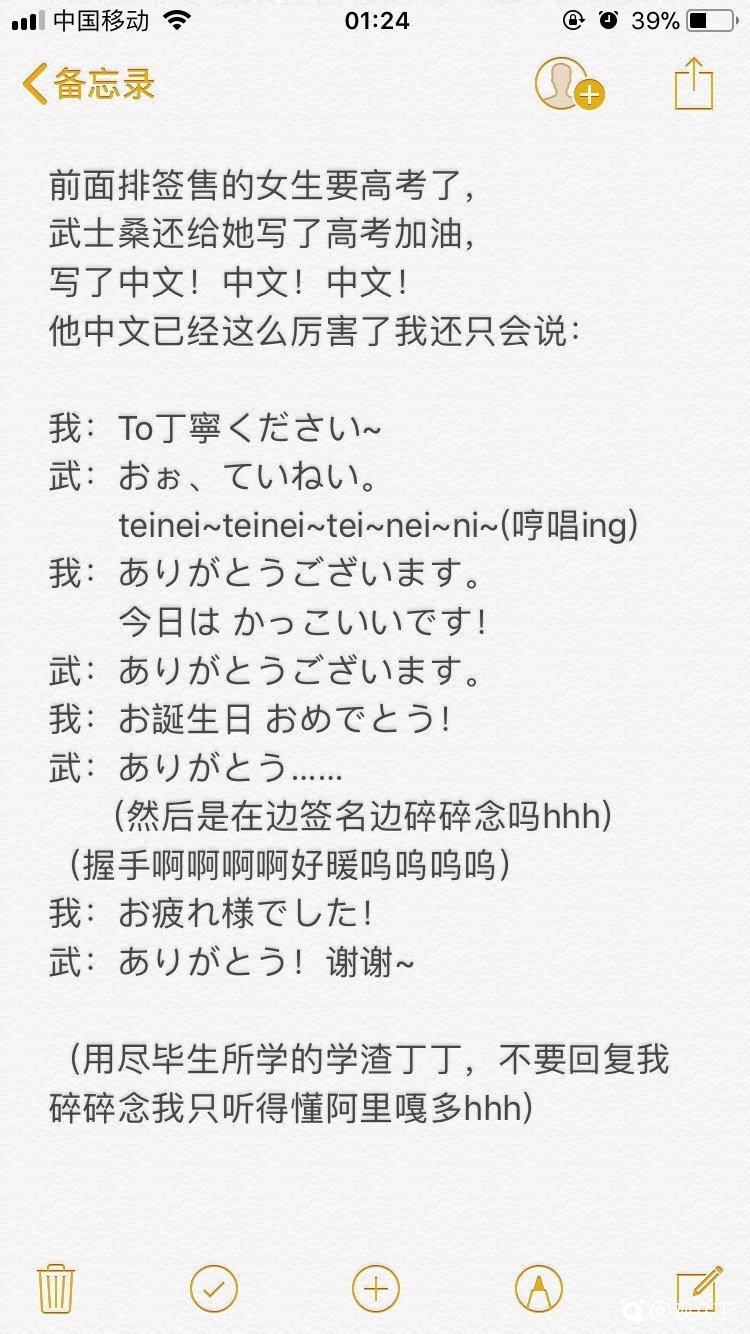Viewport: 750px width, 1334px height.
Task: Add a checklist to the note
Action: coord(213,1287)
